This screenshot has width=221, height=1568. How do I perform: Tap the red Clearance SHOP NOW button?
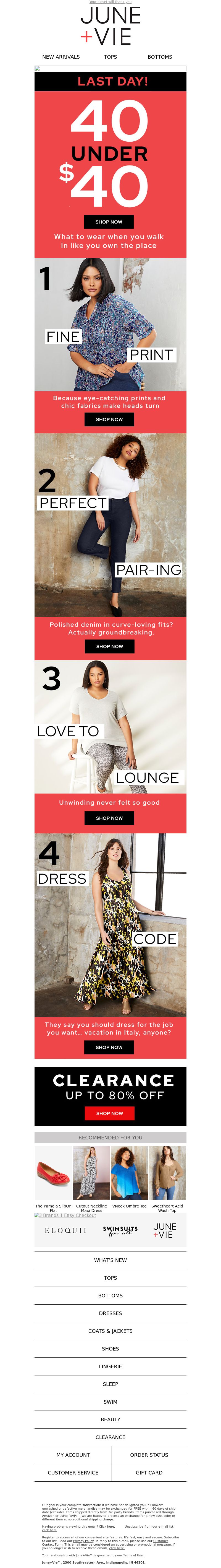point(109,1113)
